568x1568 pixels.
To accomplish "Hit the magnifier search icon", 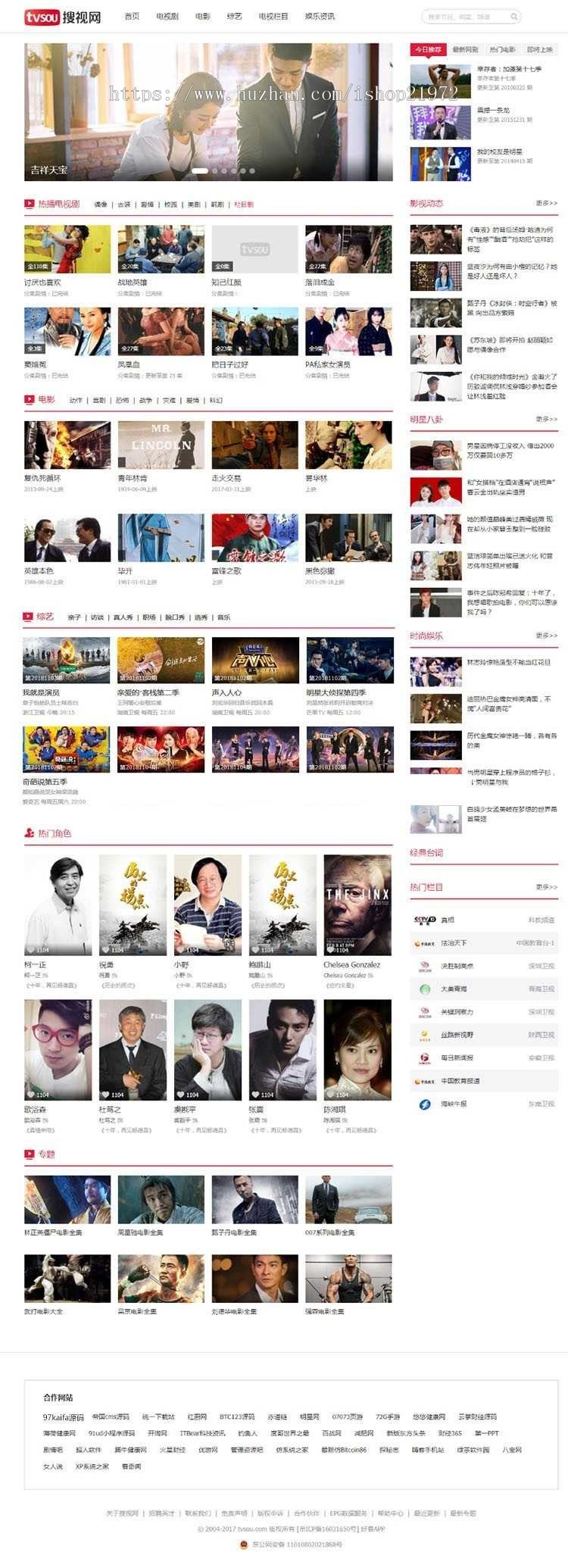I will pos(514,17).
